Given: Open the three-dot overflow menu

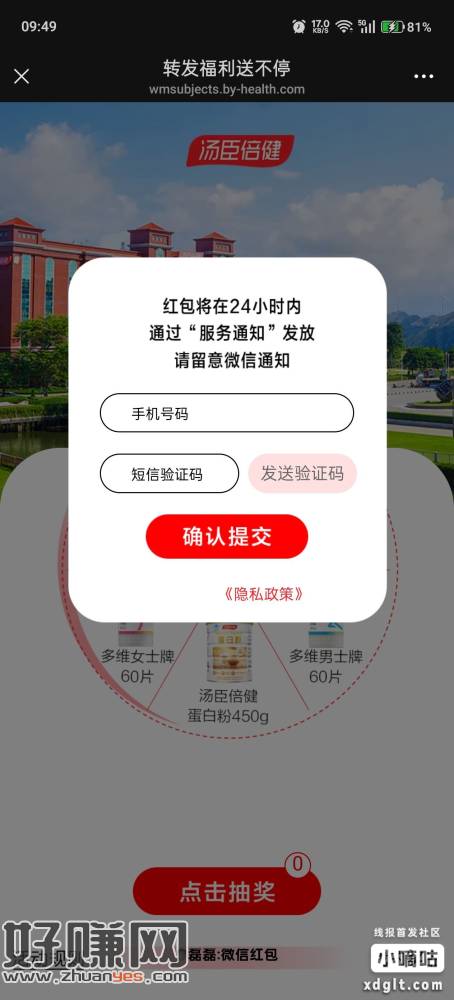Looking at the screenshot, I should click(x=423, y=77).
